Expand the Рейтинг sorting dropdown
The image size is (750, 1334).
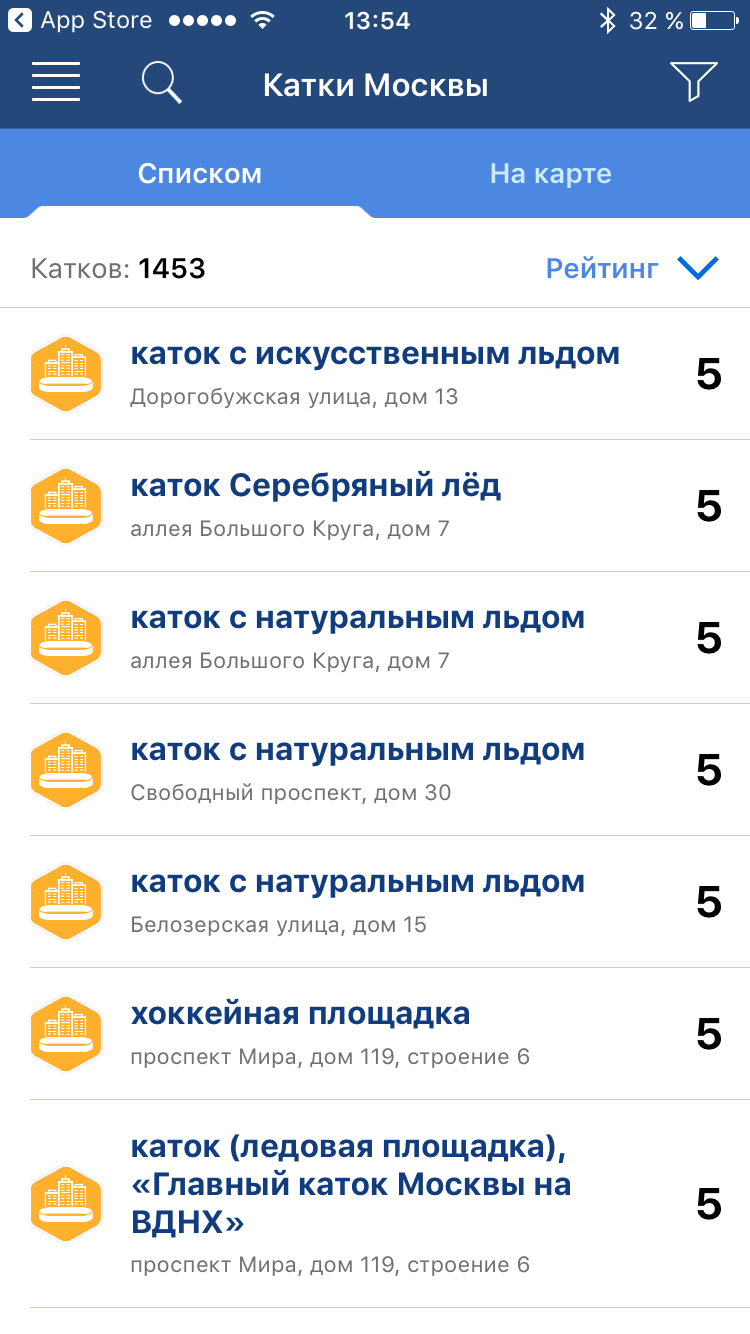click(x=632, y=268)
